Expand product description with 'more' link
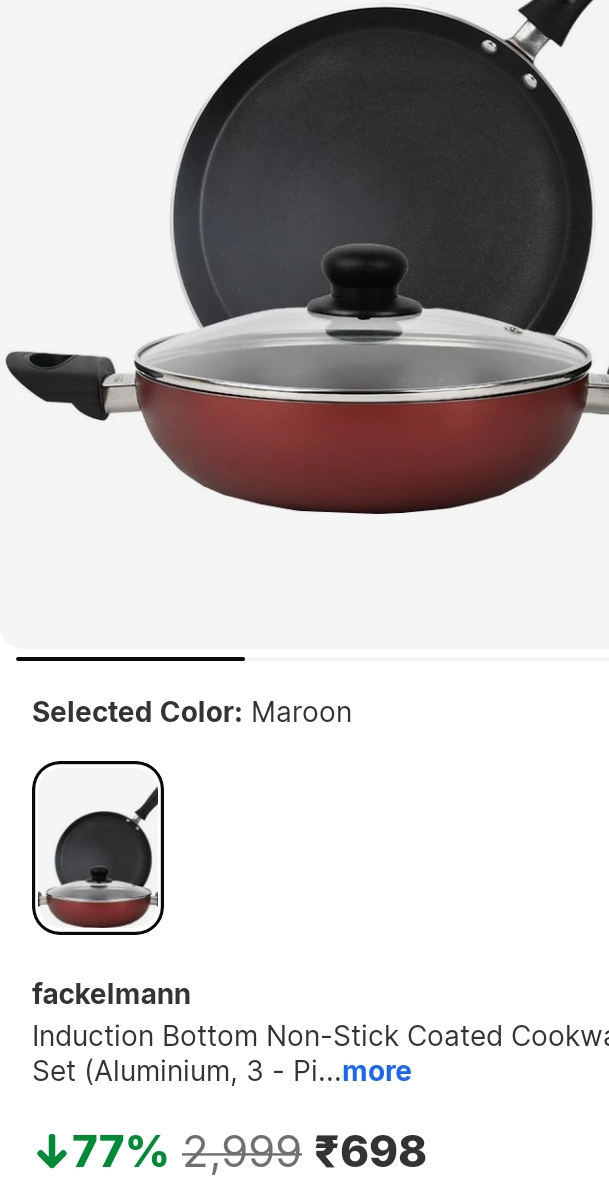609x1198 pixels. tap(376, 1072)
